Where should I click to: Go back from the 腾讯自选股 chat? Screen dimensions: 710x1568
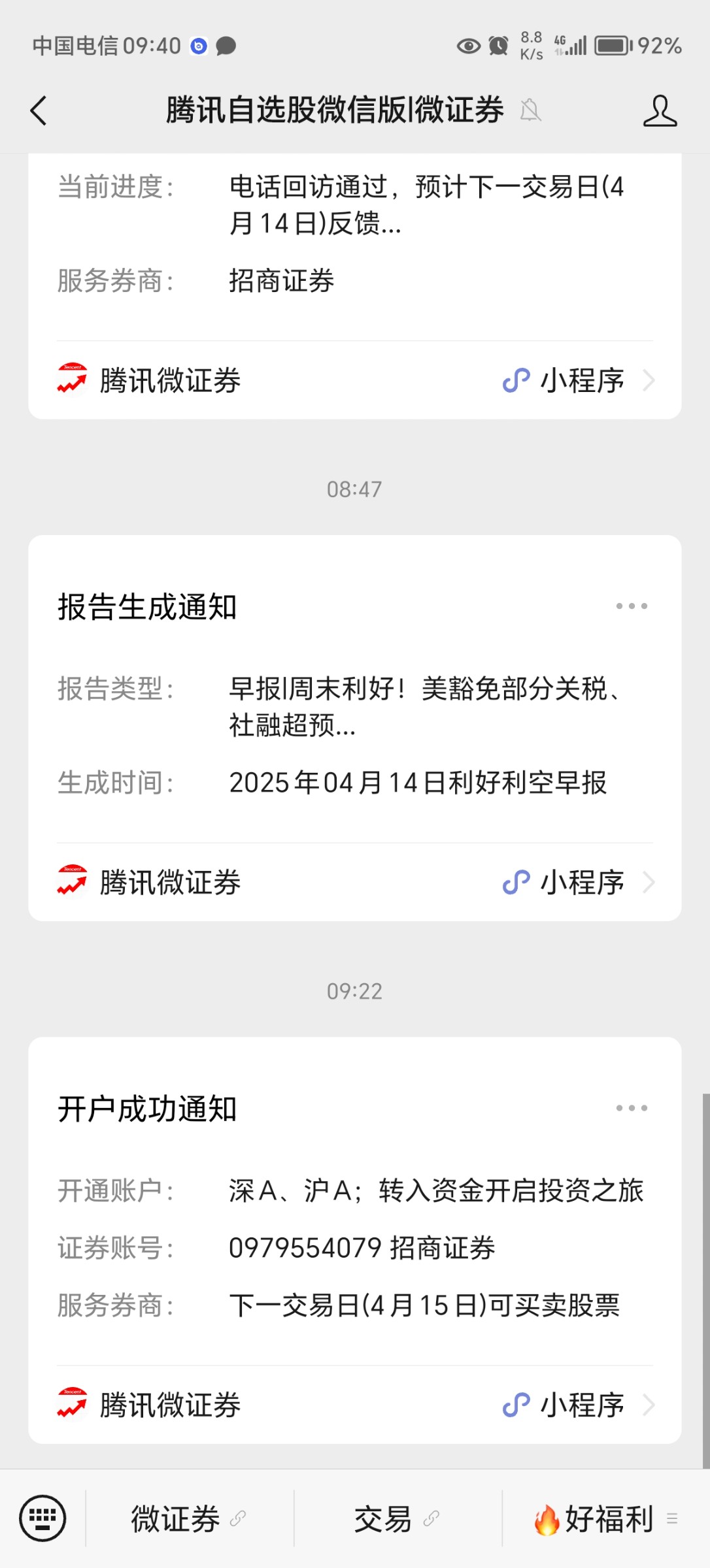coord(39,110)
